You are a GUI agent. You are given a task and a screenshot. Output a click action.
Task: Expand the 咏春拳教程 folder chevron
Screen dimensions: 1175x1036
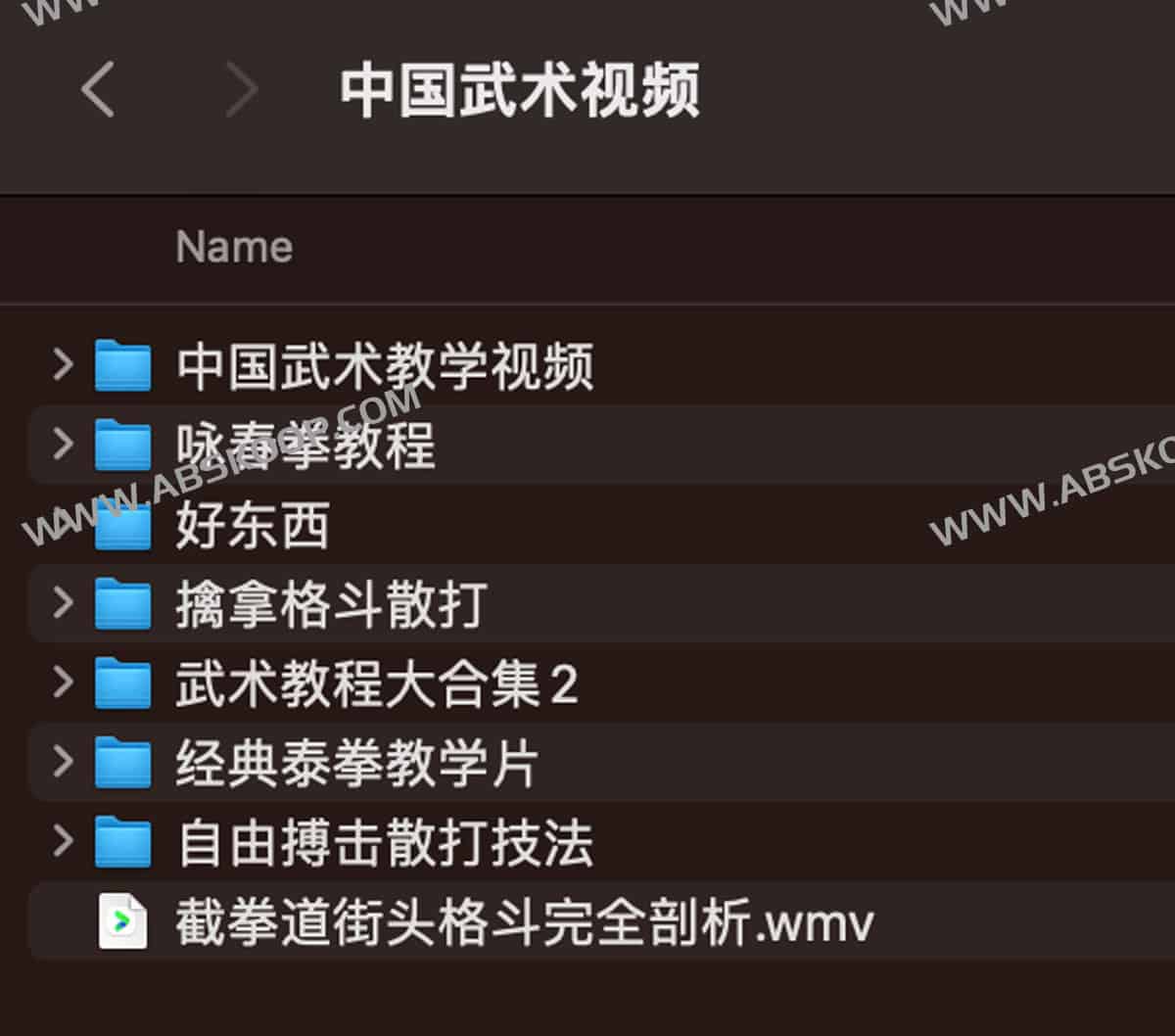point(63,445)
